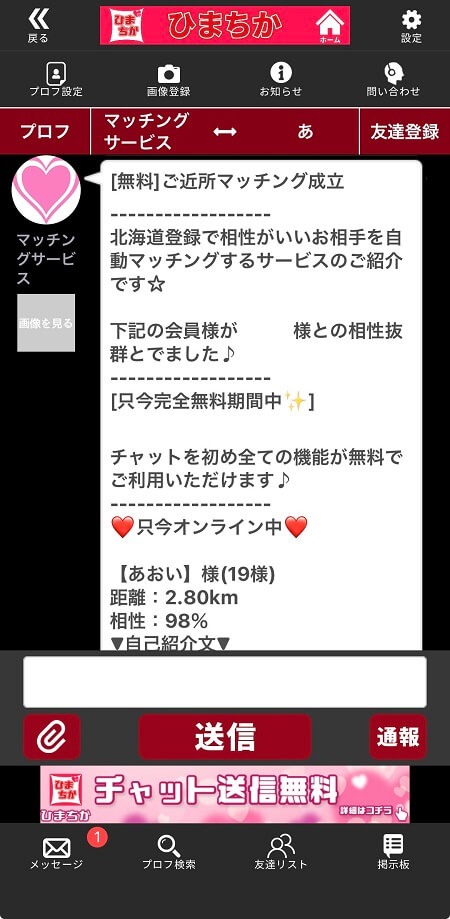Report this user with 通報

[x=398, y=737]
